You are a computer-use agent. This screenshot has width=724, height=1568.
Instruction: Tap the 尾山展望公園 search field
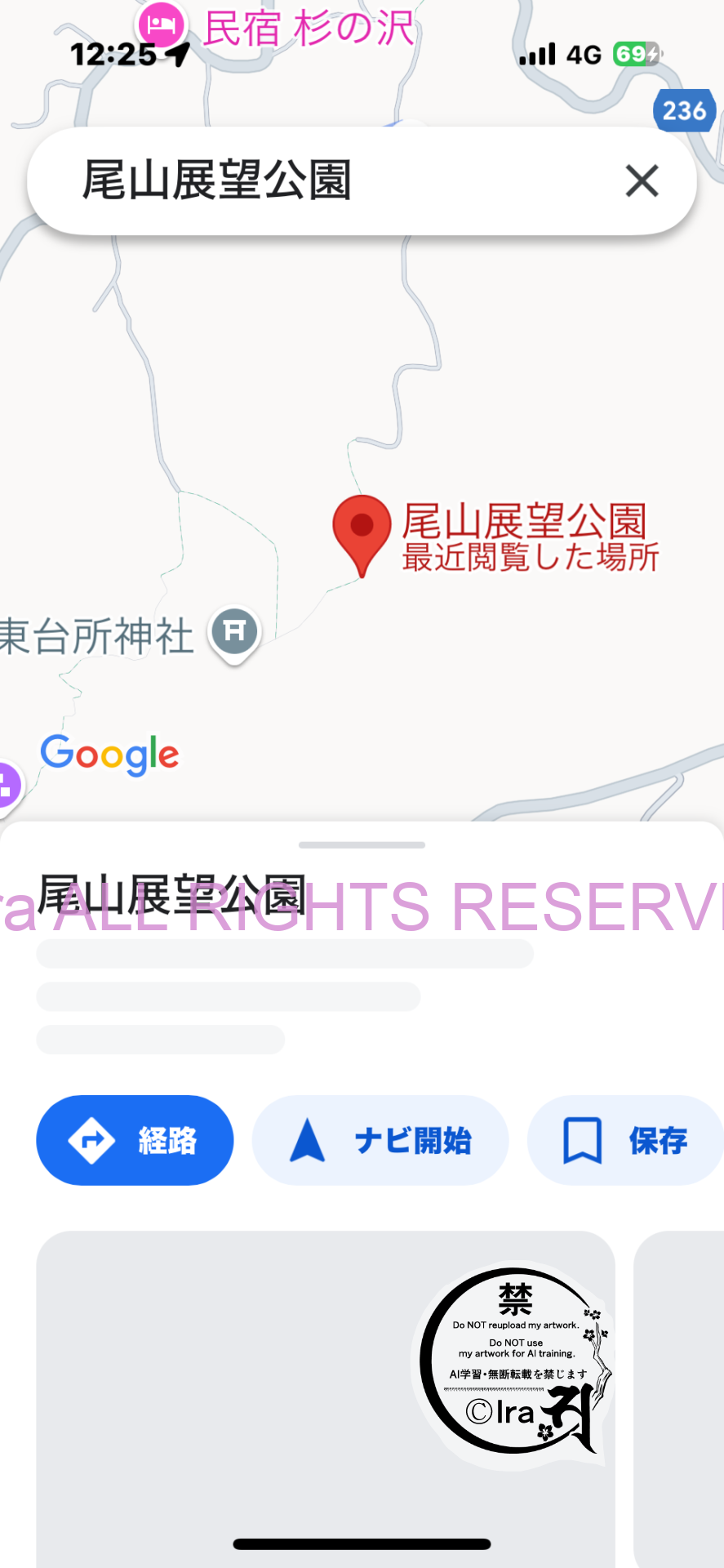(326, 180)
